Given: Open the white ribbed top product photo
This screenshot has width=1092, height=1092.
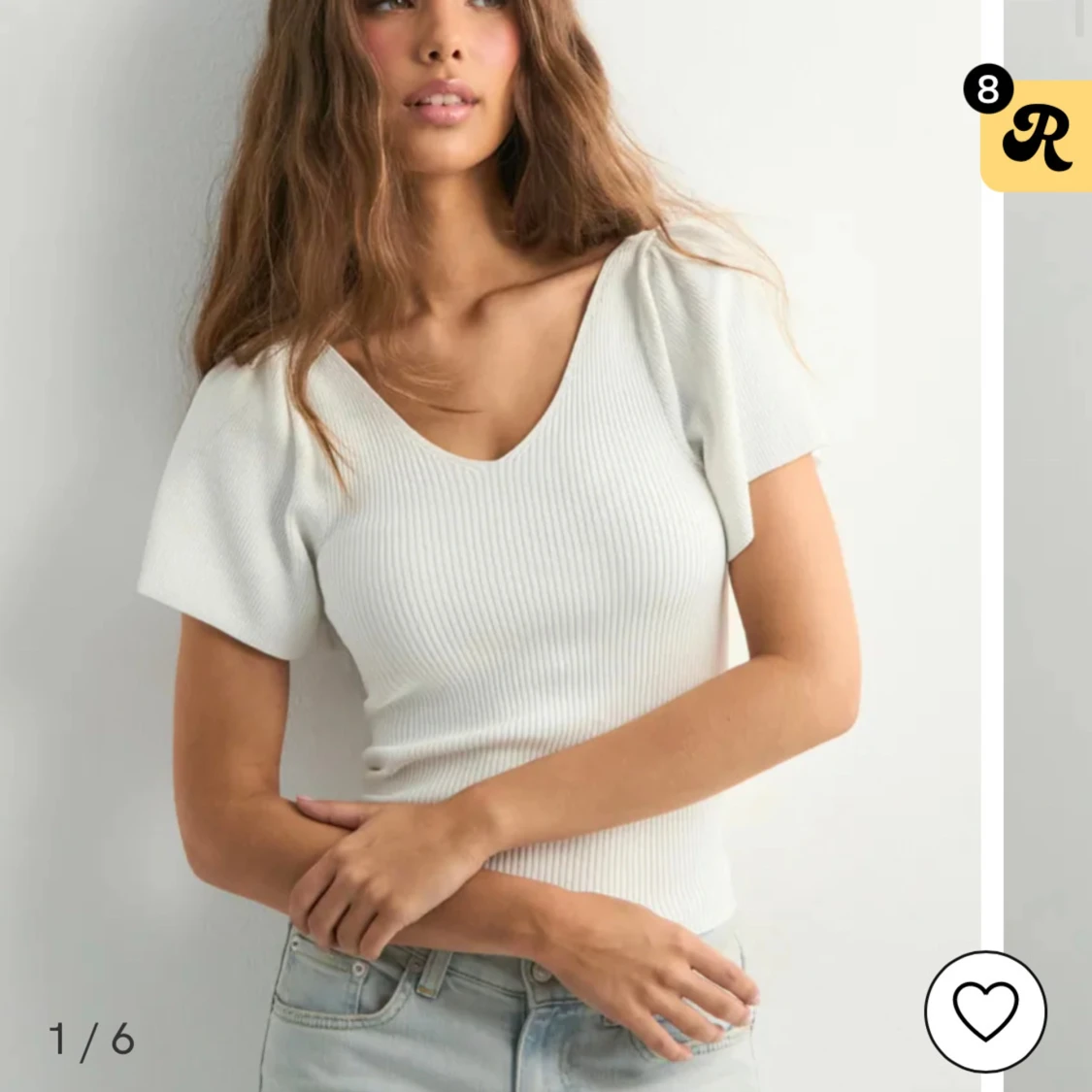Looking at the screenshot, I should (x=490, y=546).
